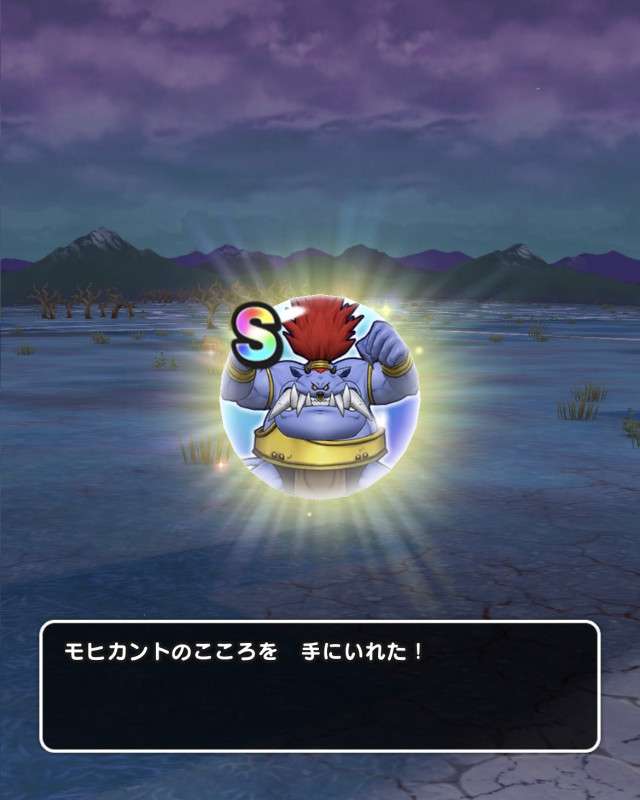Tap the dialog box to continue
Screen dimensions: 640x800
pyautogui.click(x=320, y=686)
